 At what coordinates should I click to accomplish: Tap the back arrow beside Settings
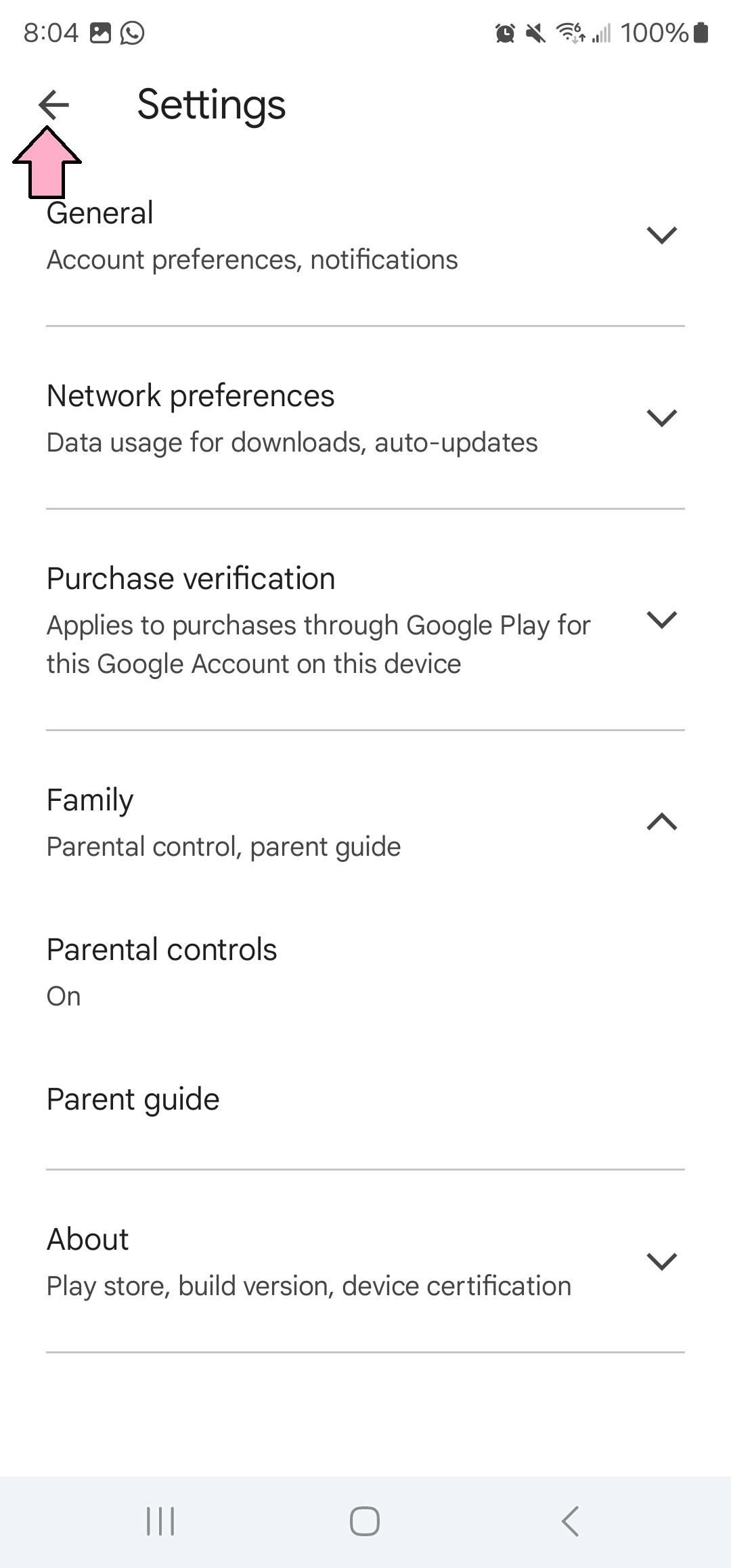(x=53, y=105)
